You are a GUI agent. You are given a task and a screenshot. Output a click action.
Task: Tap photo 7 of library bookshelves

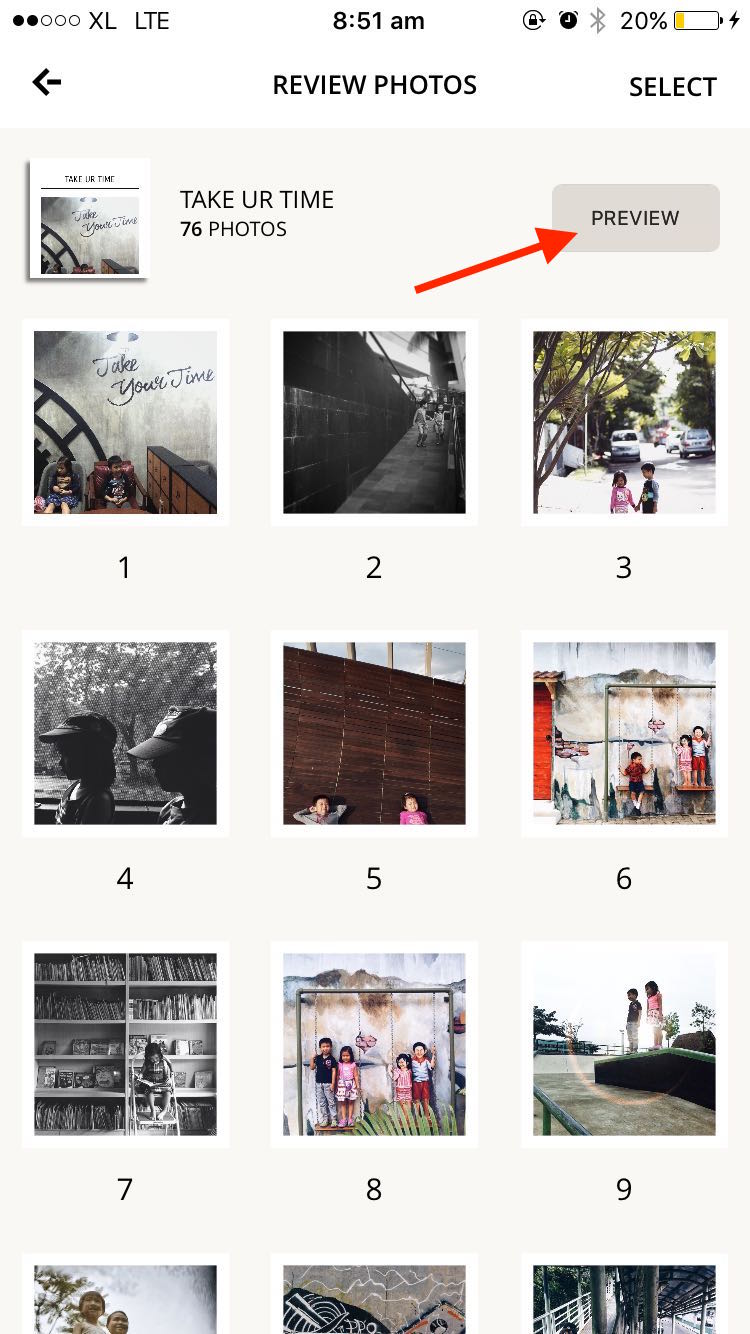(x=125, y=1044)
